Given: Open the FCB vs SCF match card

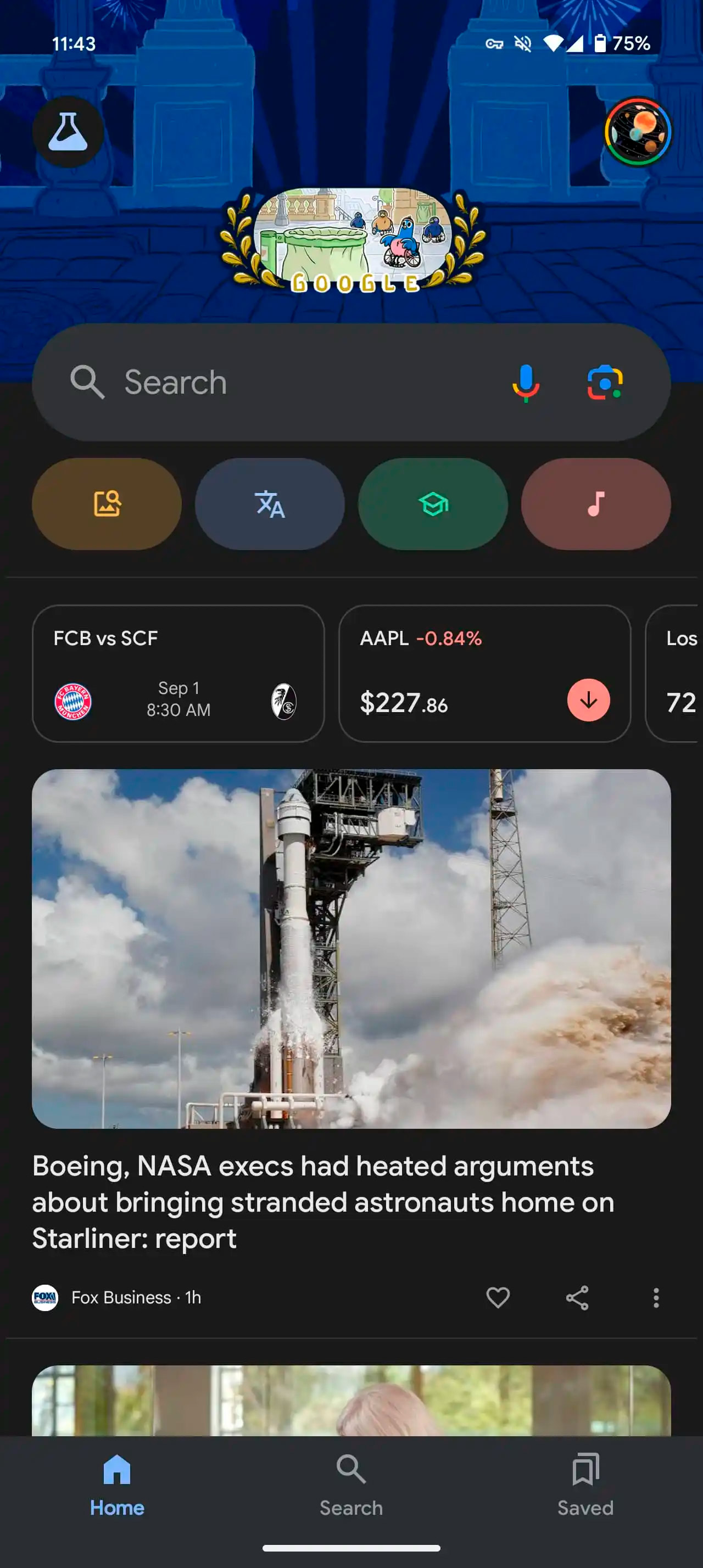Looking at the screenshot, I should pyautogui.click(x=178, y=673).
